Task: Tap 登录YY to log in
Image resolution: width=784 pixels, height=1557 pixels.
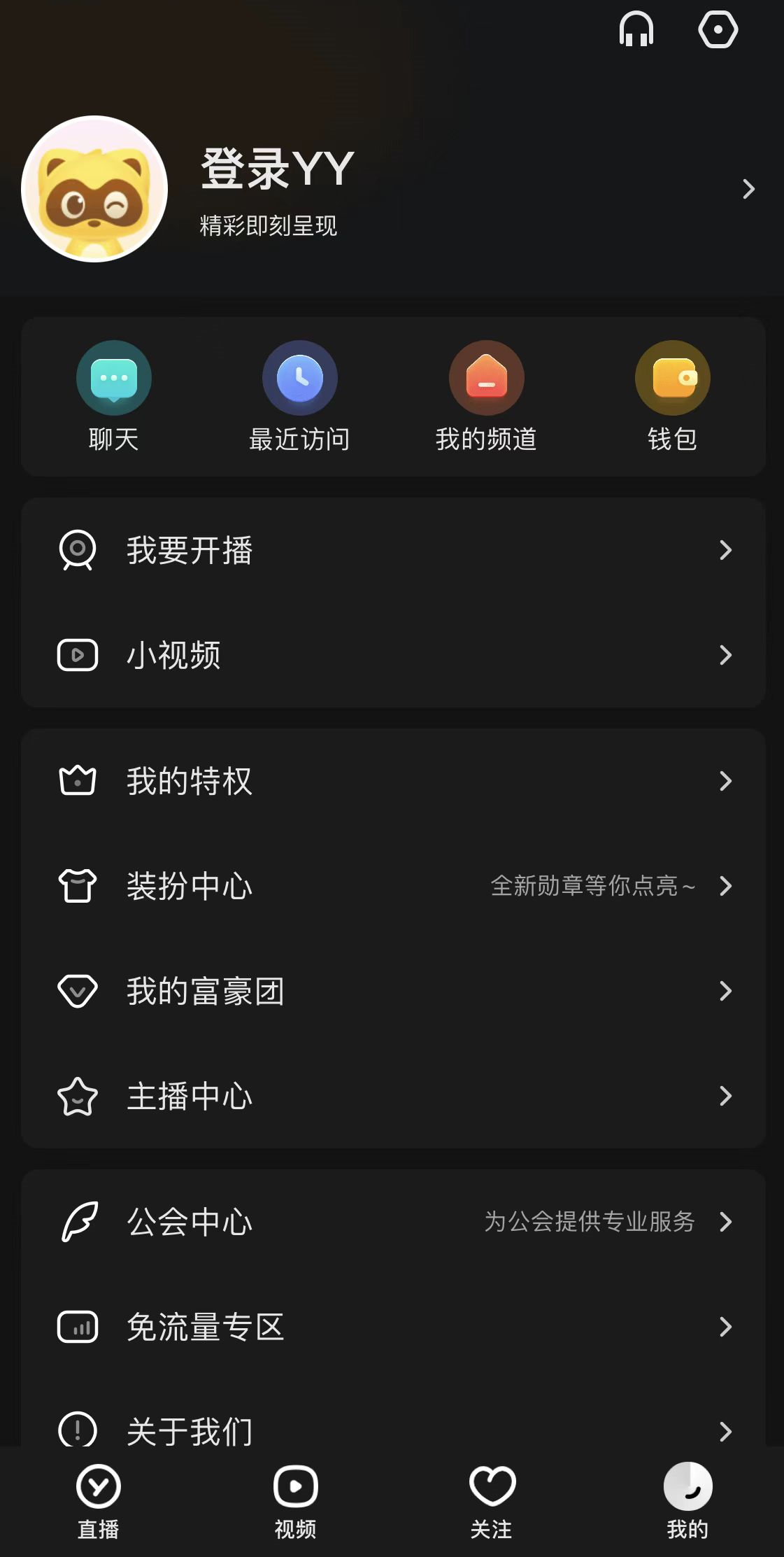Action: (278, 169)
